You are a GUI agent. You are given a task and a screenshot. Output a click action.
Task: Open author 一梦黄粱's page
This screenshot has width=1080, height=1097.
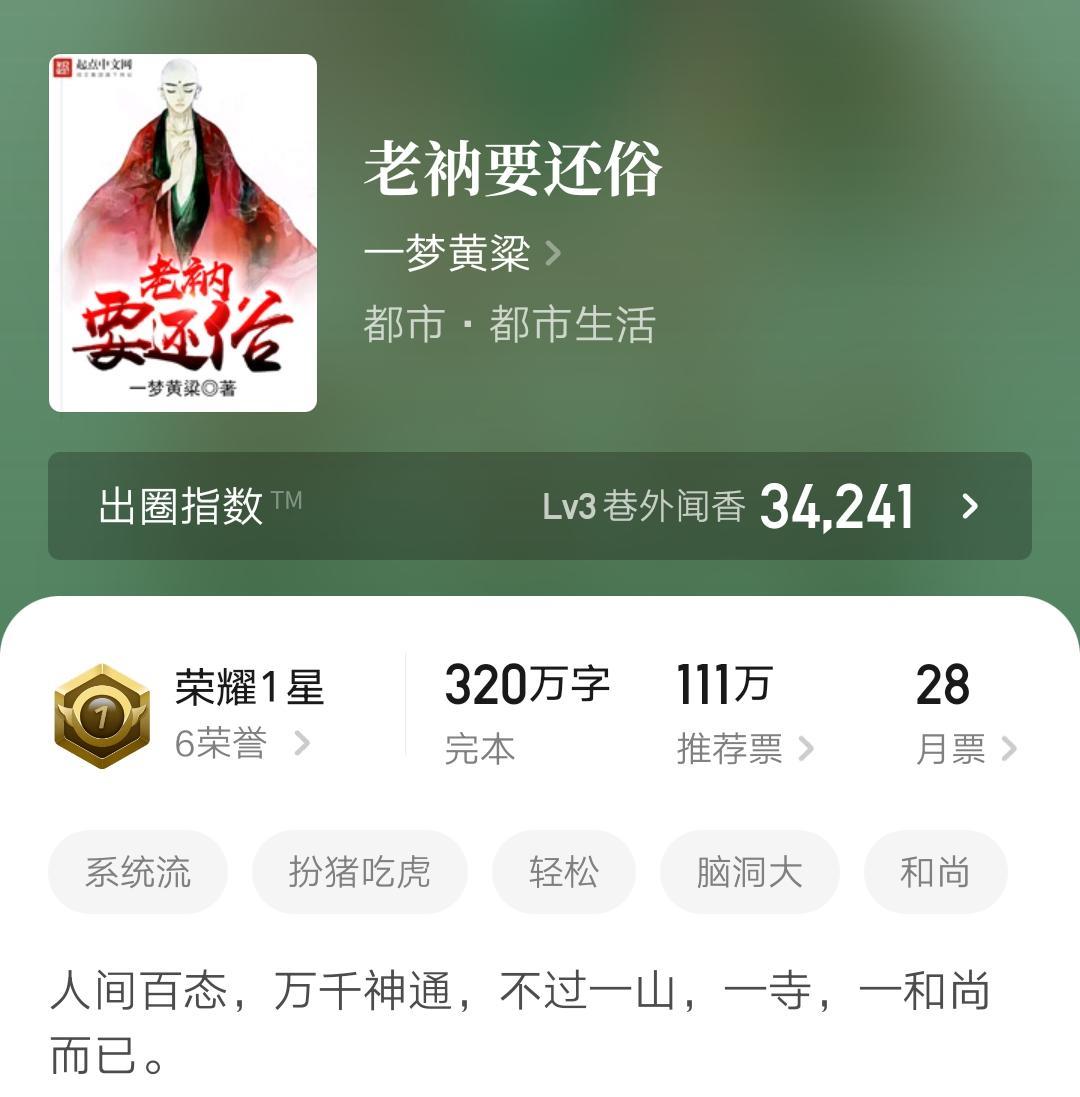pyautogui.click(x=462, y=254)
